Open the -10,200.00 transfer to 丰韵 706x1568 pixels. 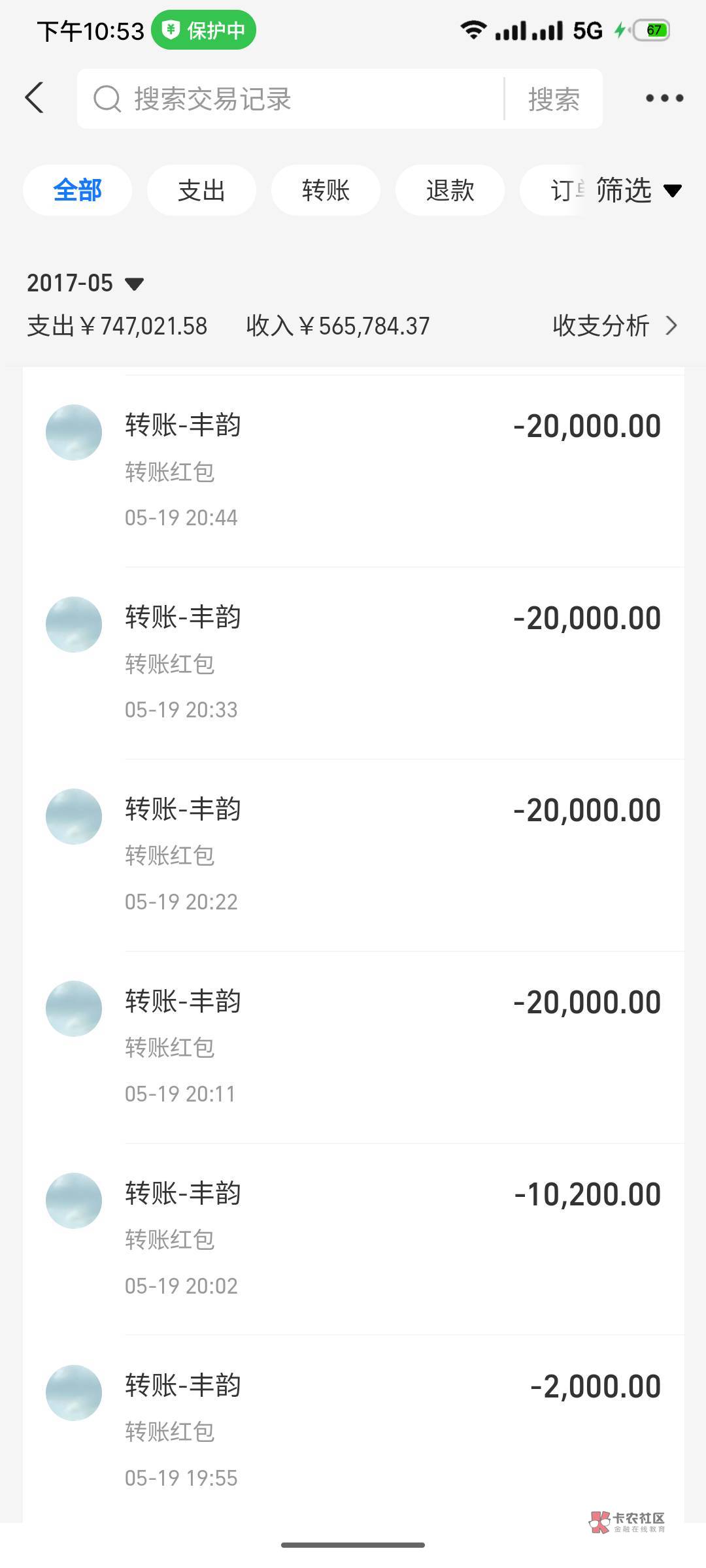[x=353, y=1239]
